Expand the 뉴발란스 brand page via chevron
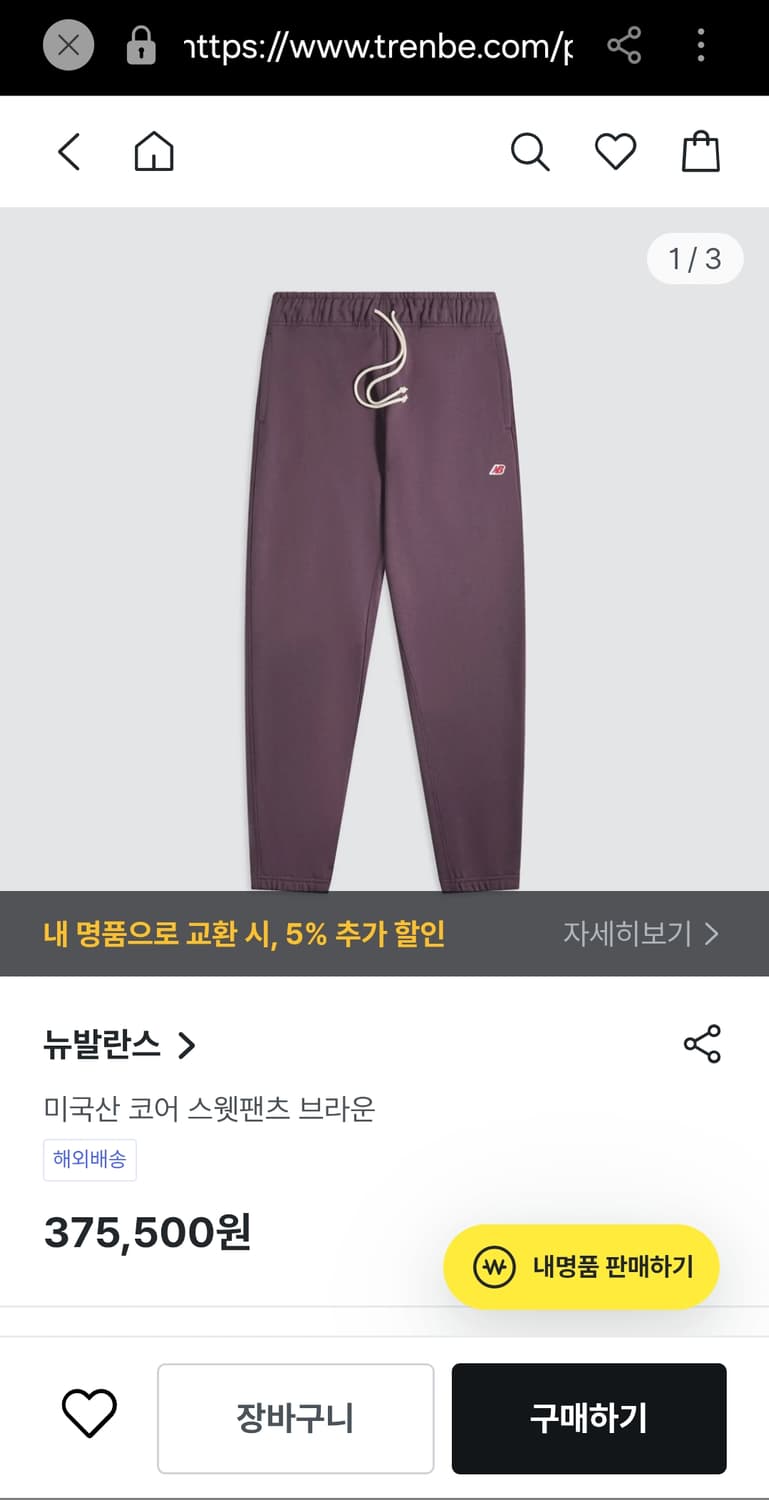Viewport: 769px width, 1500px height. [186, 1045]
